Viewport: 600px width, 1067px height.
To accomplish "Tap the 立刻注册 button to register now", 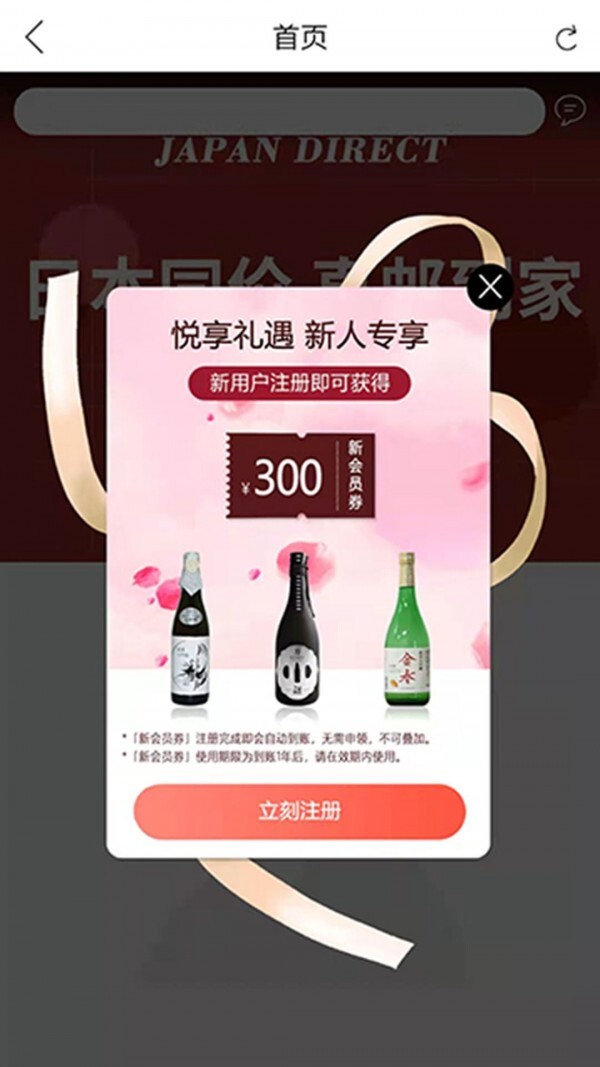I will (299, 811).
